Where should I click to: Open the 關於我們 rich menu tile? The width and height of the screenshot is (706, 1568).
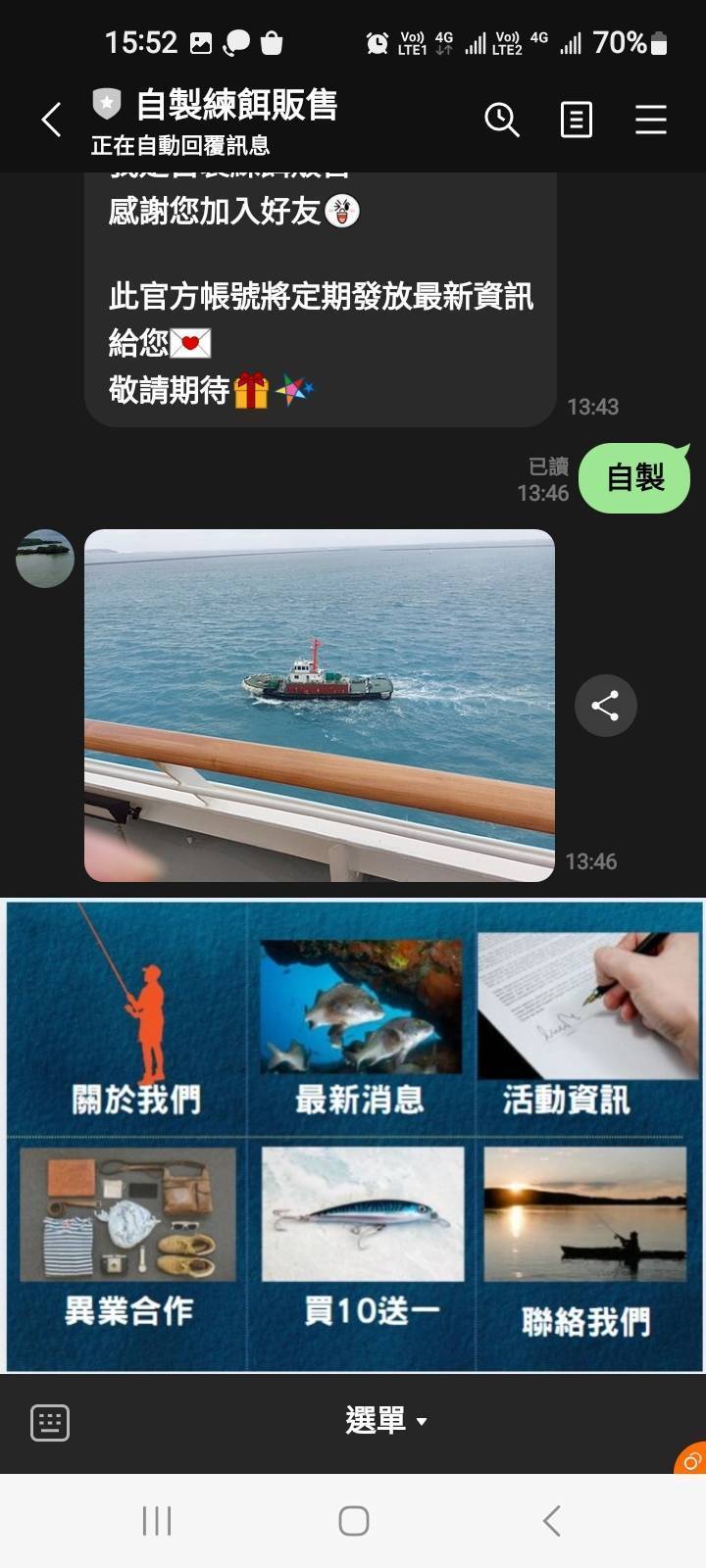[x=128, y=1019]
